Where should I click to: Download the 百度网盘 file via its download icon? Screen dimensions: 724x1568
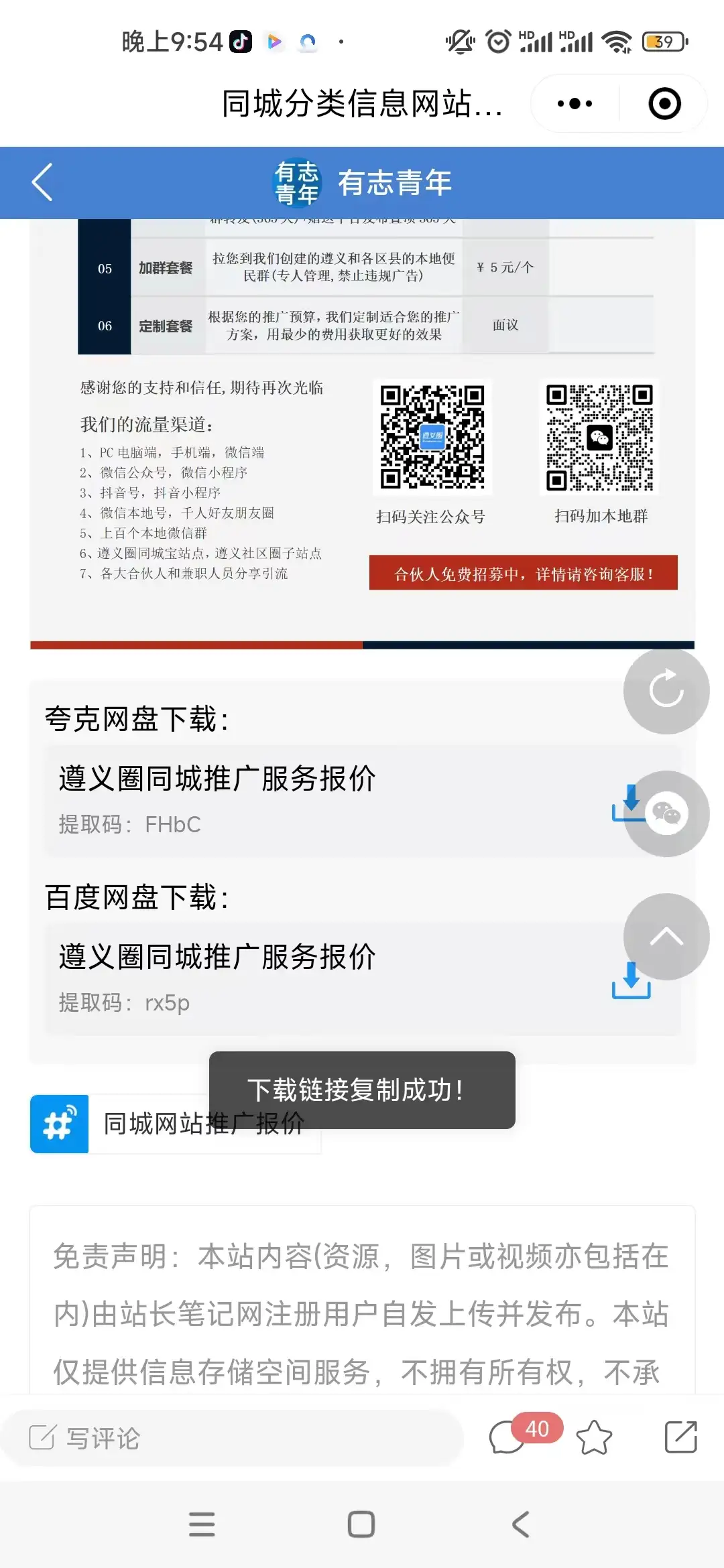pos(631,981)
